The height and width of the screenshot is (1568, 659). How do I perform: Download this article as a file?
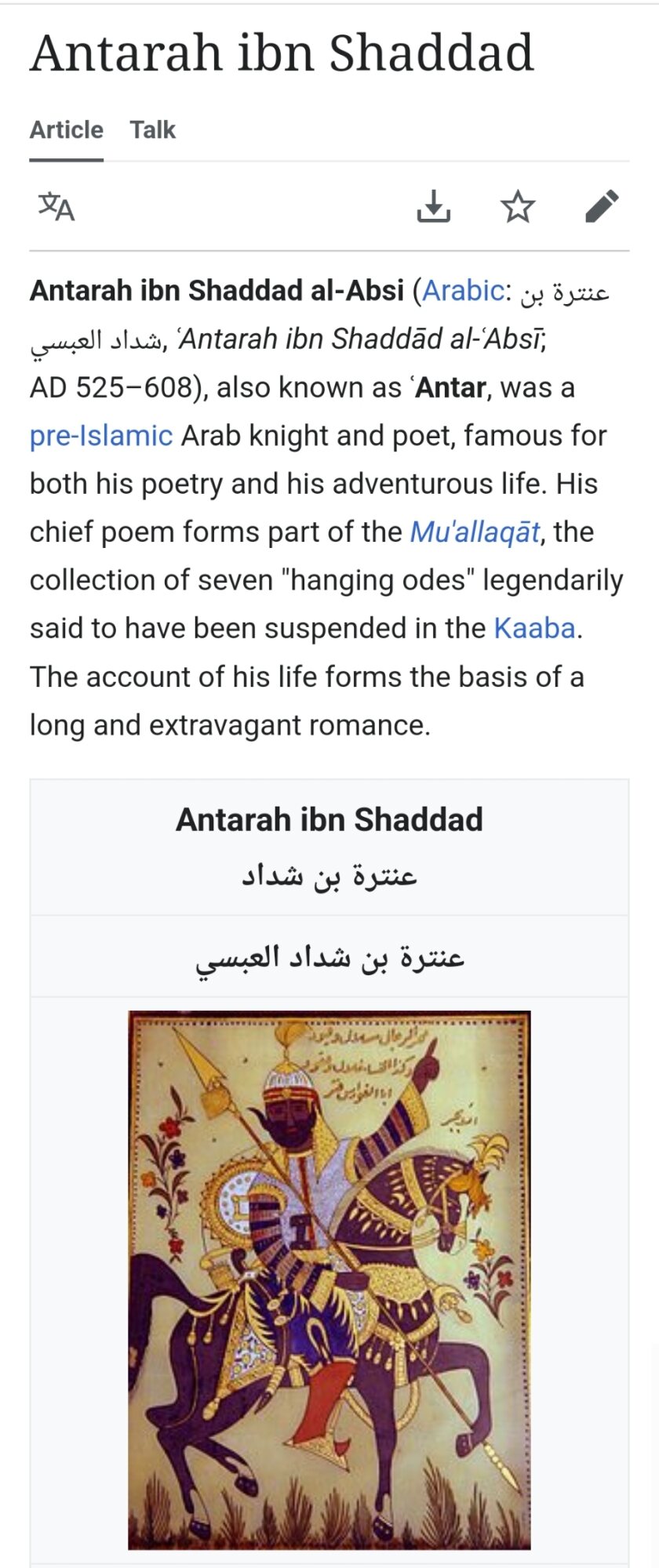tap(433, 207)
